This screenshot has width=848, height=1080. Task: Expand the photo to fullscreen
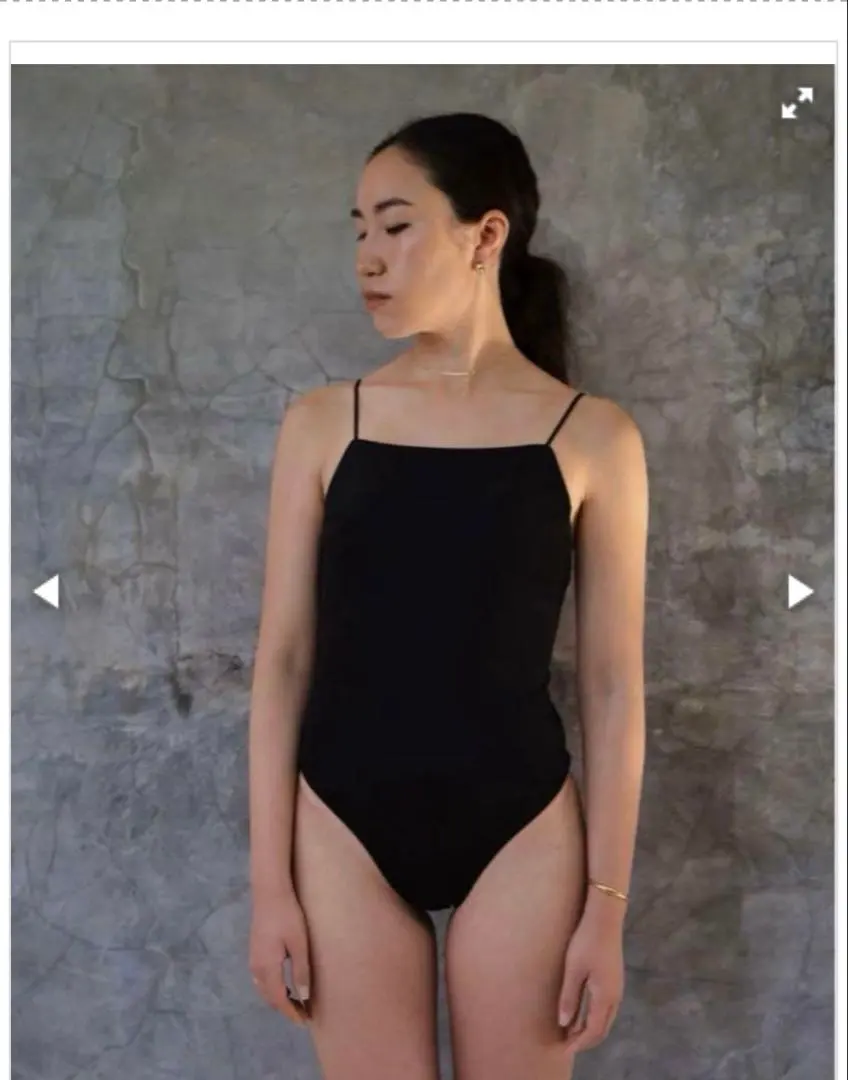797,102
